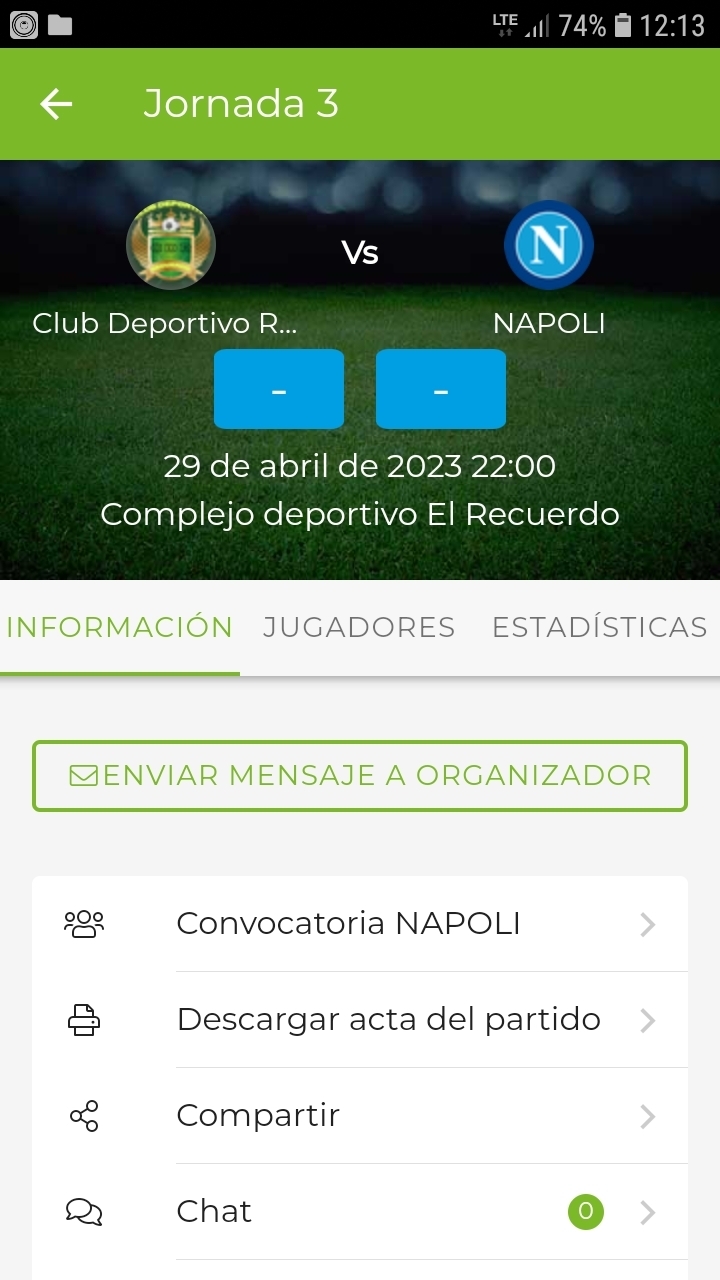Viewport: 720px width, 1280px height.
Task: Open the match Chat
Action: click(x=360, y=1212)
